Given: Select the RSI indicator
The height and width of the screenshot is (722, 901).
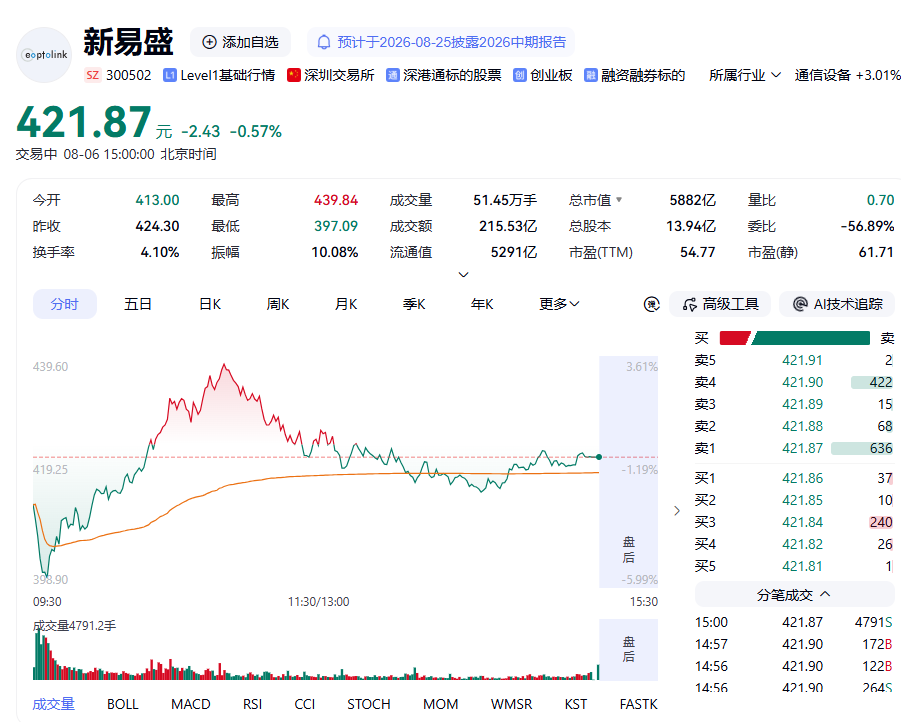Looking at the screenshot, I should [252, 704].
